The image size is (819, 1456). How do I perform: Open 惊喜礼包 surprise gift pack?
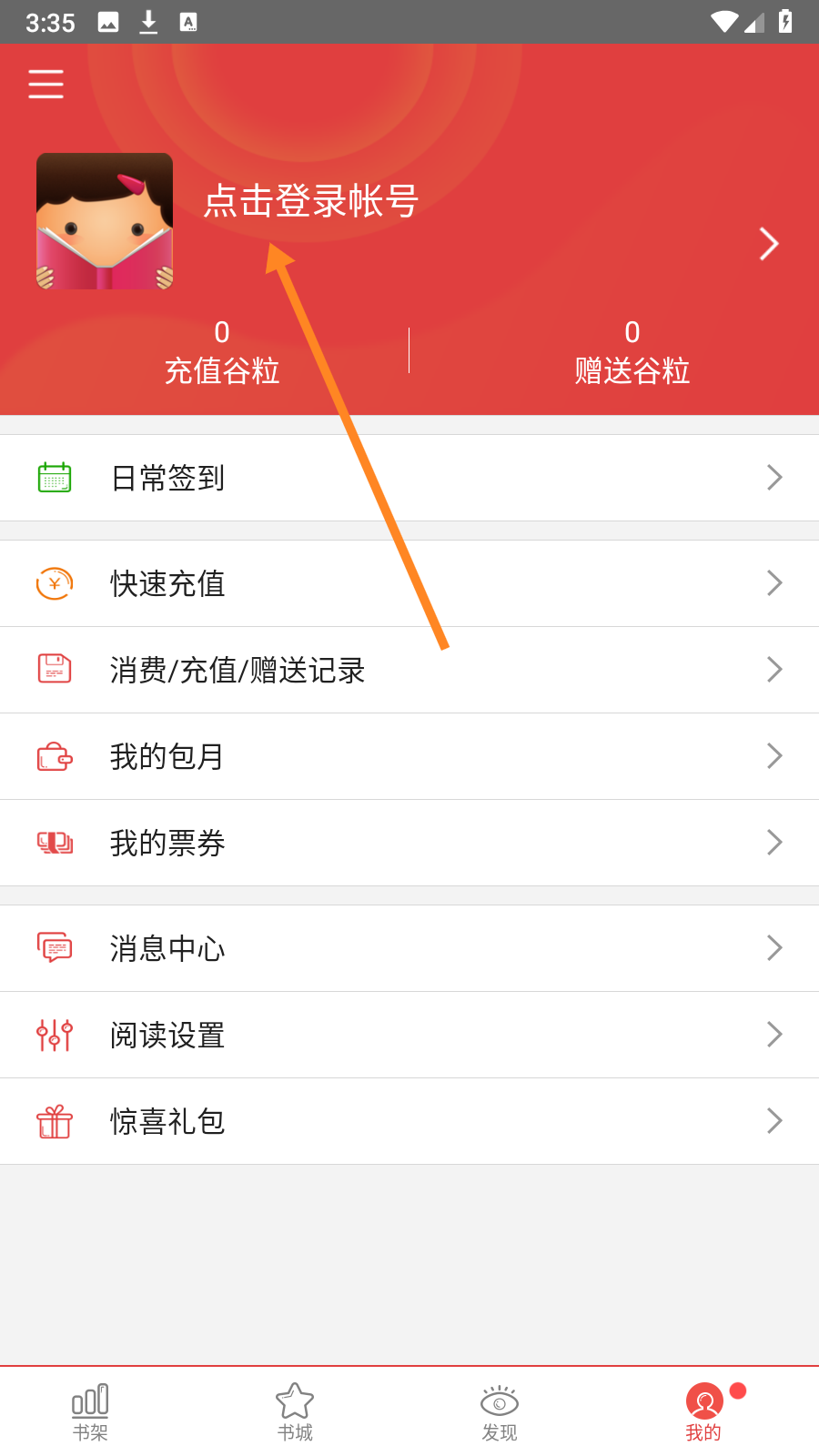pyautogui.click(x=409, y=1121)
